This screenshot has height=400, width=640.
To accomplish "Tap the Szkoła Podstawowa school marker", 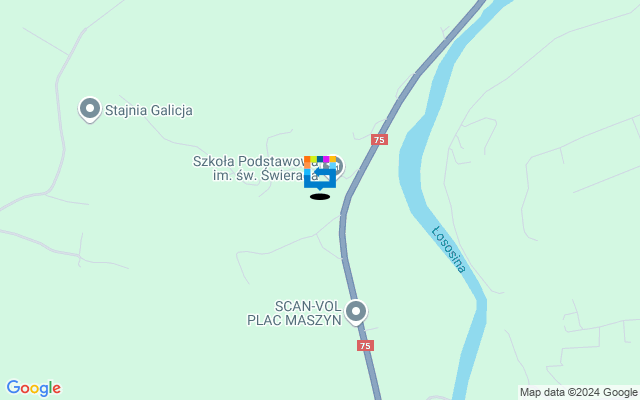I will 337,164.
